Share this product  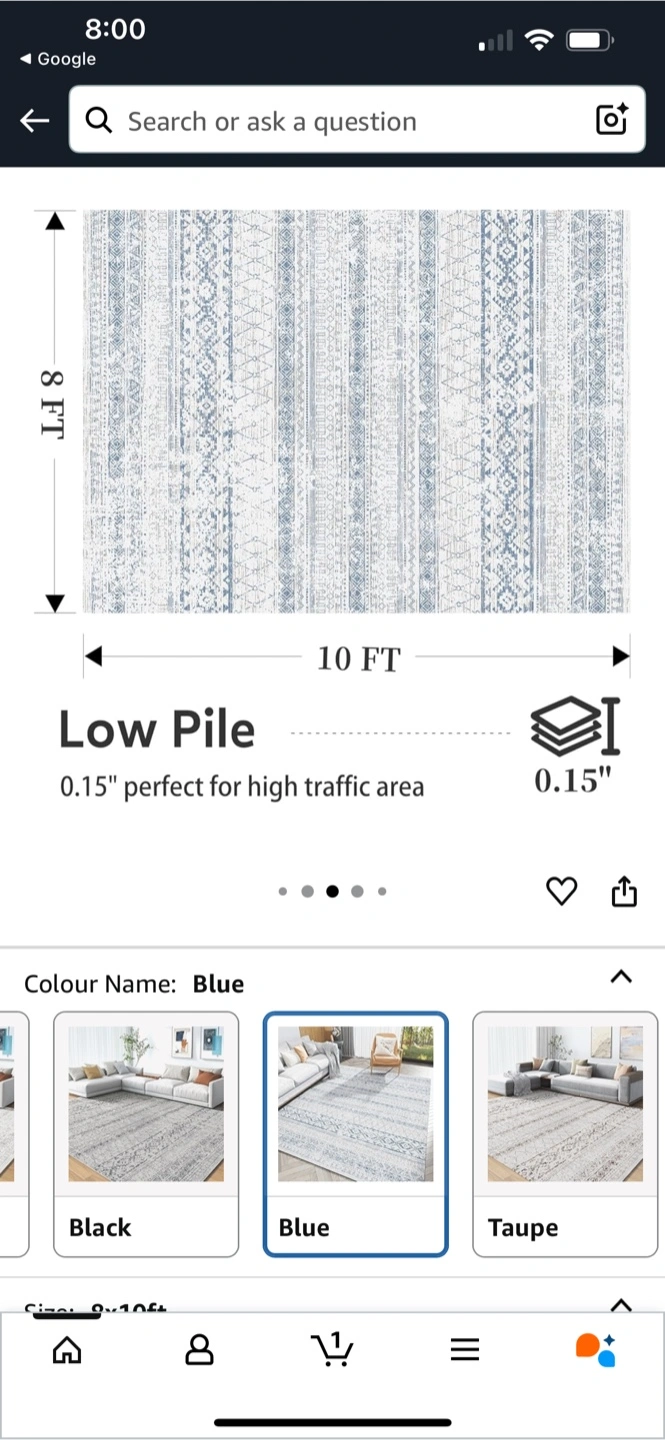[624, 891]
